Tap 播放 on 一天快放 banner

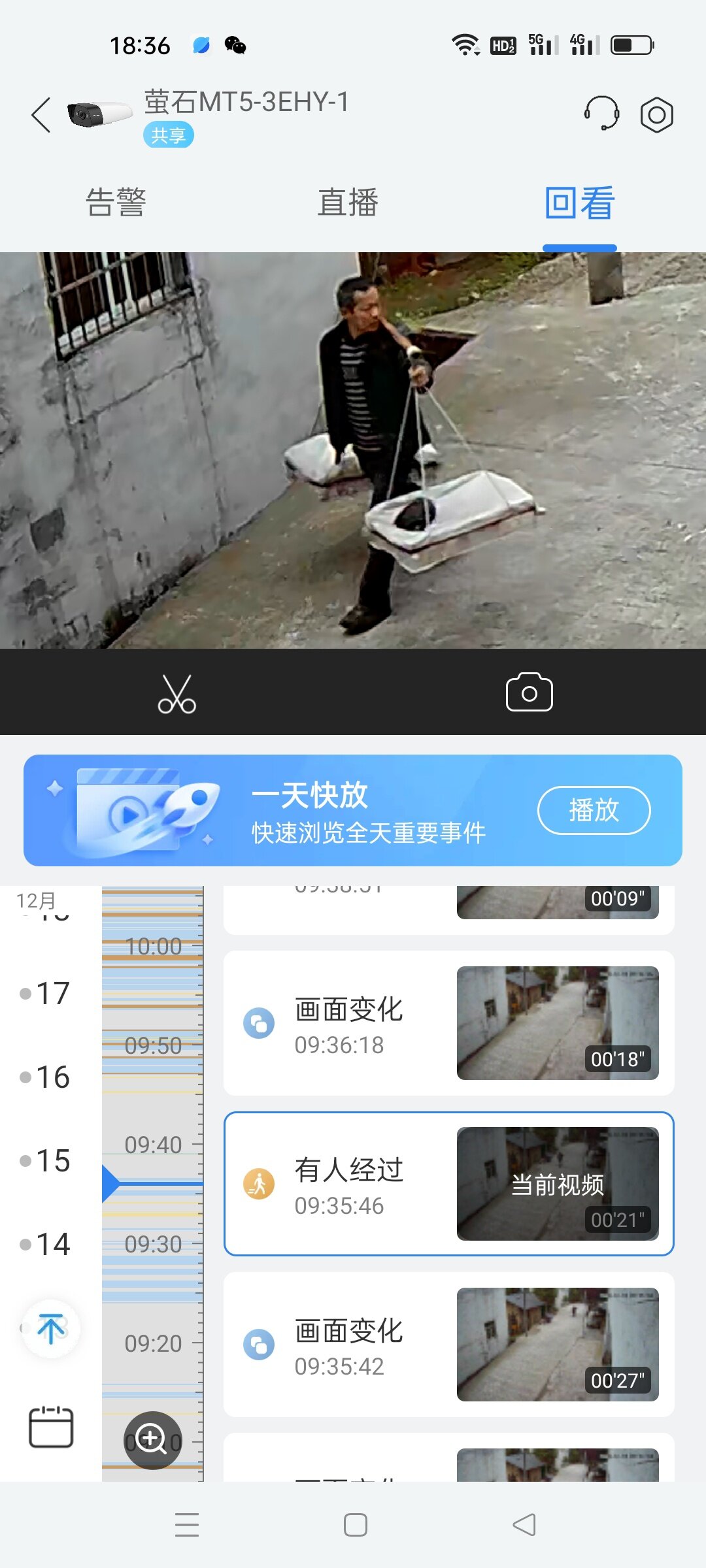click(594, 810)
